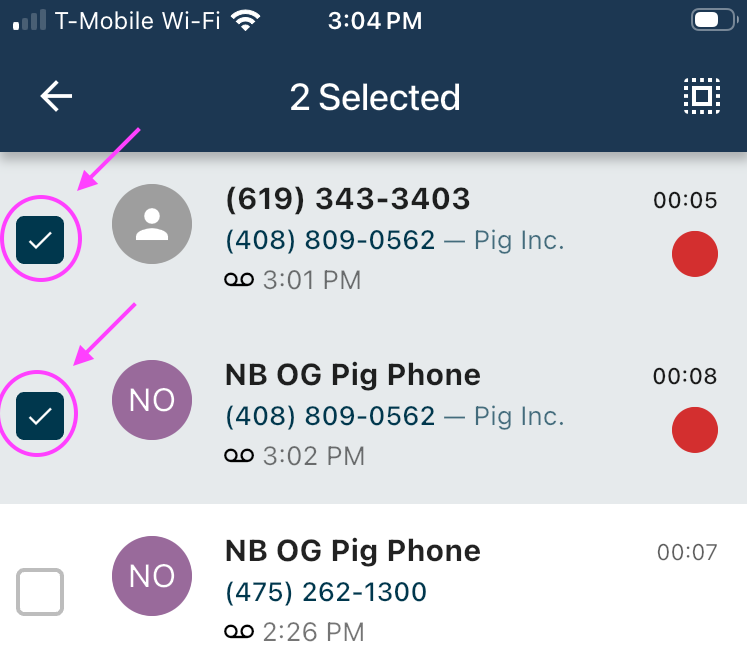Image resolution: width=747 pixels, height=667 pixels.
Task: Tap the select all icon
Action: click(x=701, y=97)
